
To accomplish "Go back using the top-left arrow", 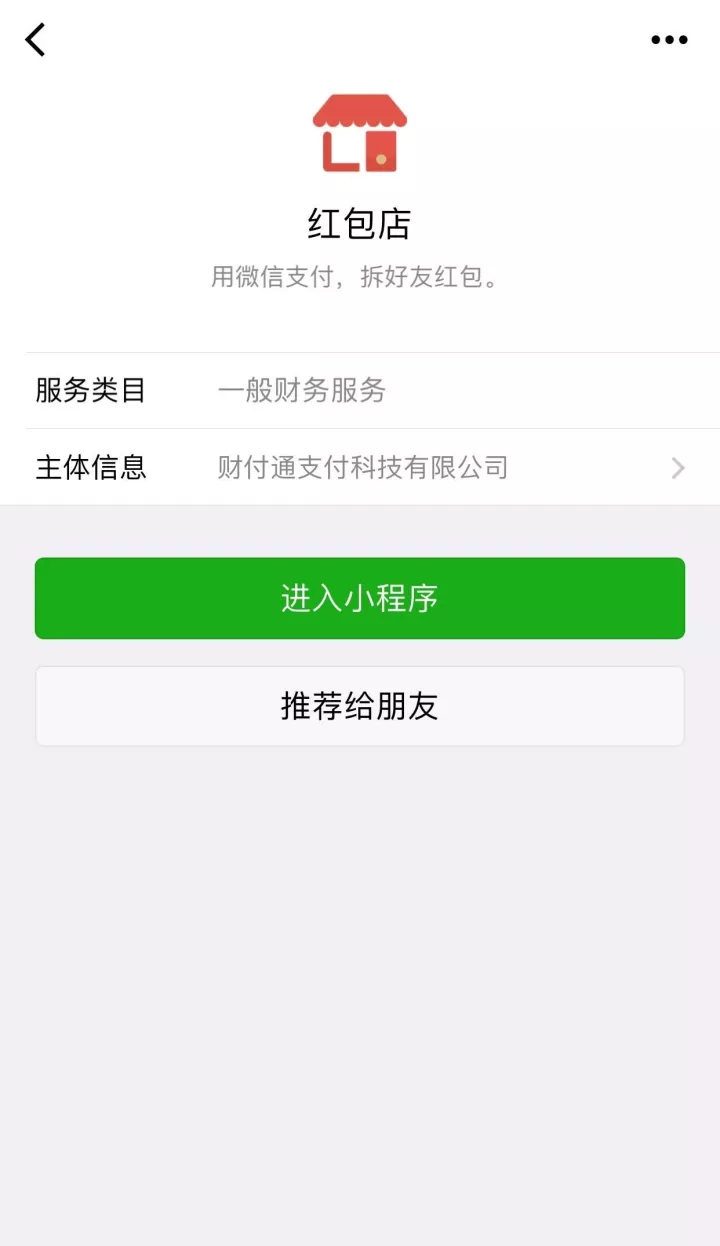I will [x=36, y=40].
